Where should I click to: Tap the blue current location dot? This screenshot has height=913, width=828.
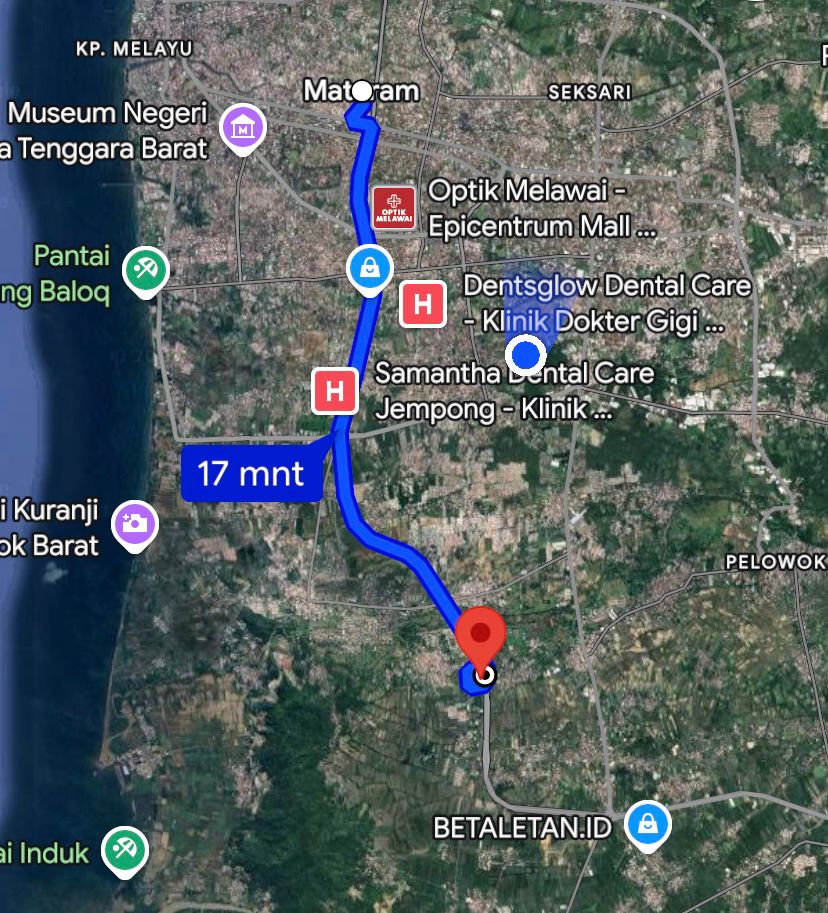click(525, 355)
